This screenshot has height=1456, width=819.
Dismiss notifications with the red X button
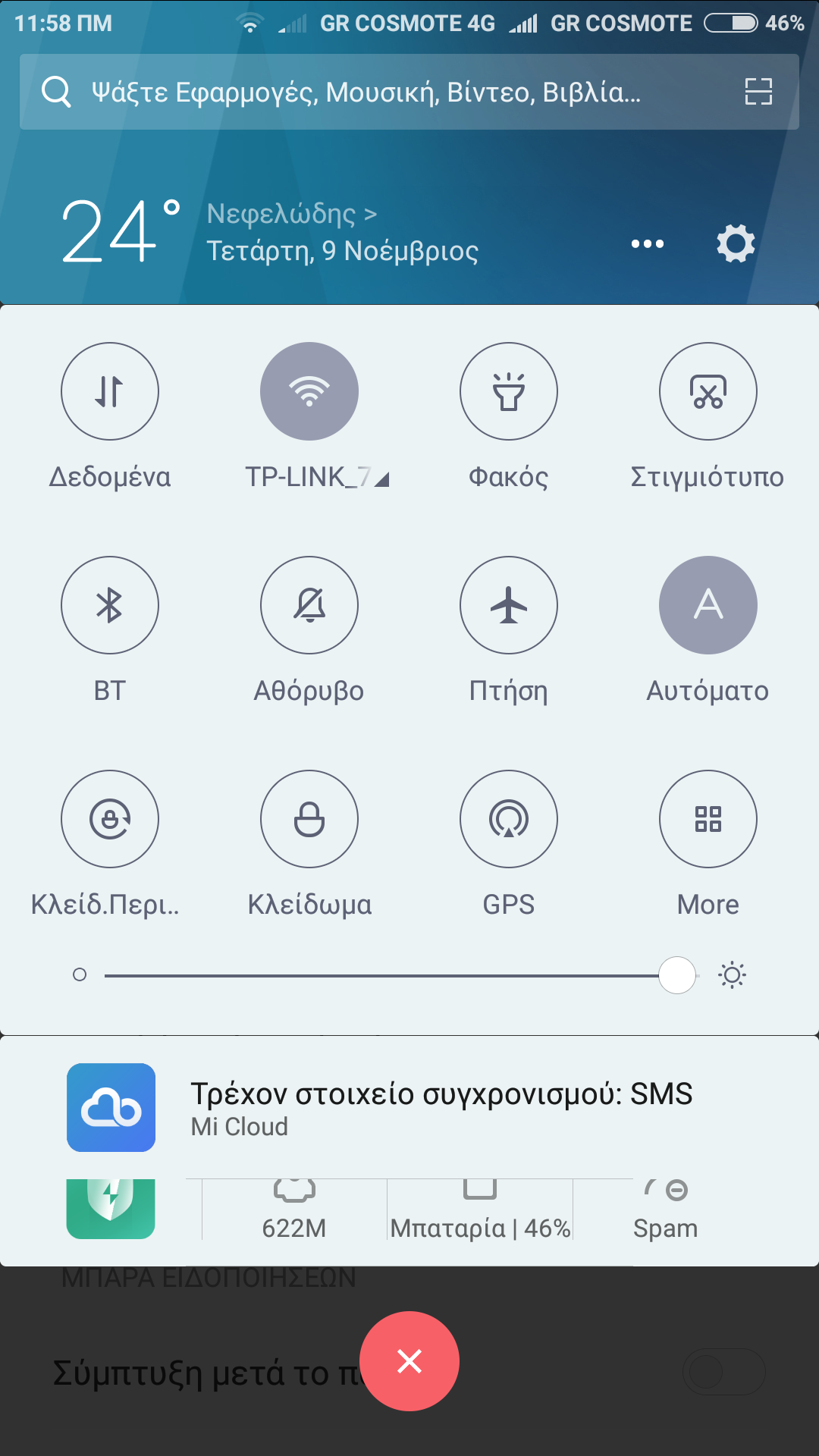point(409,1361)
